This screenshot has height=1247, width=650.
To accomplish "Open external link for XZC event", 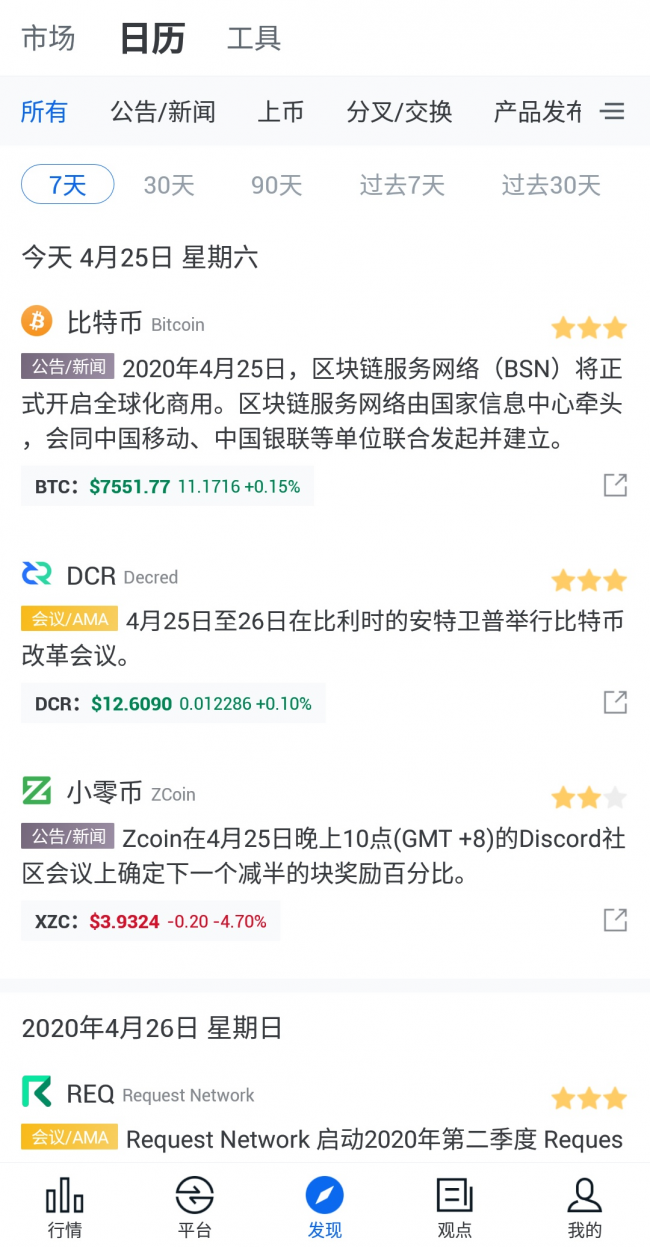I will 616,920.
